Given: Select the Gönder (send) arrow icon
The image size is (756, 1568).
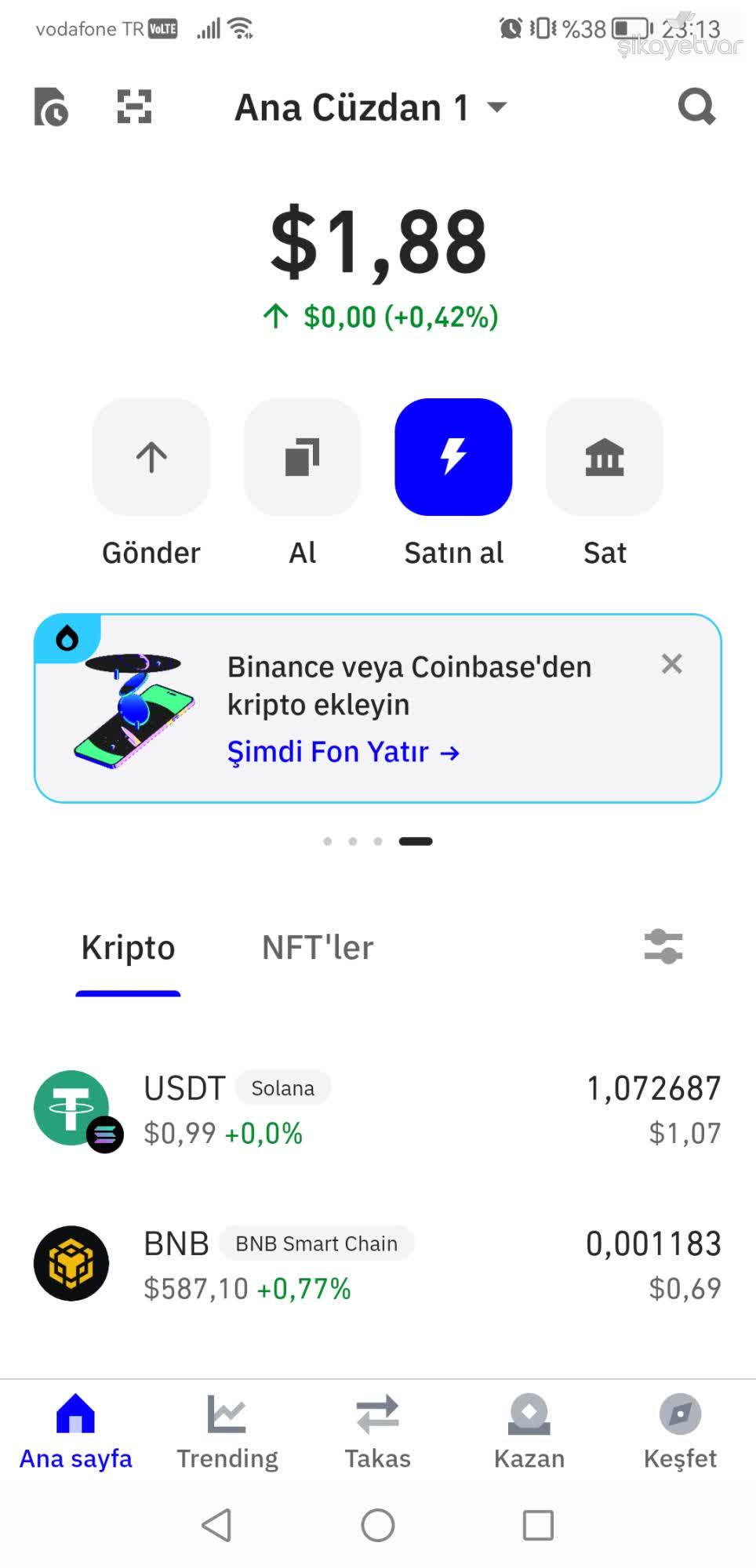Looking at the screenshot, I should click(151, 458).
